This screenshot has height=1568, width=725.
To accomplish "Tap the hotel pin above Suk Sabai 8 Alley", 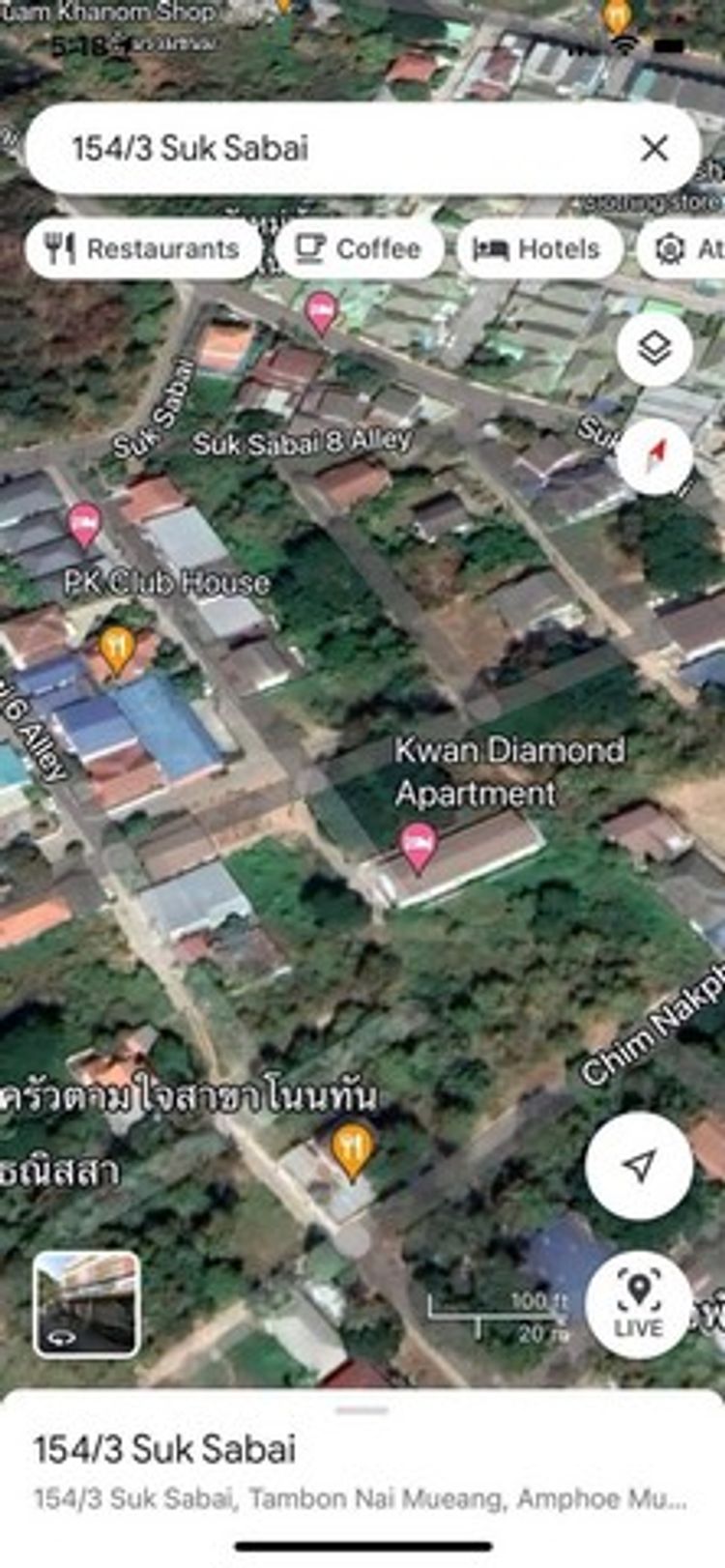I will 320,311.
